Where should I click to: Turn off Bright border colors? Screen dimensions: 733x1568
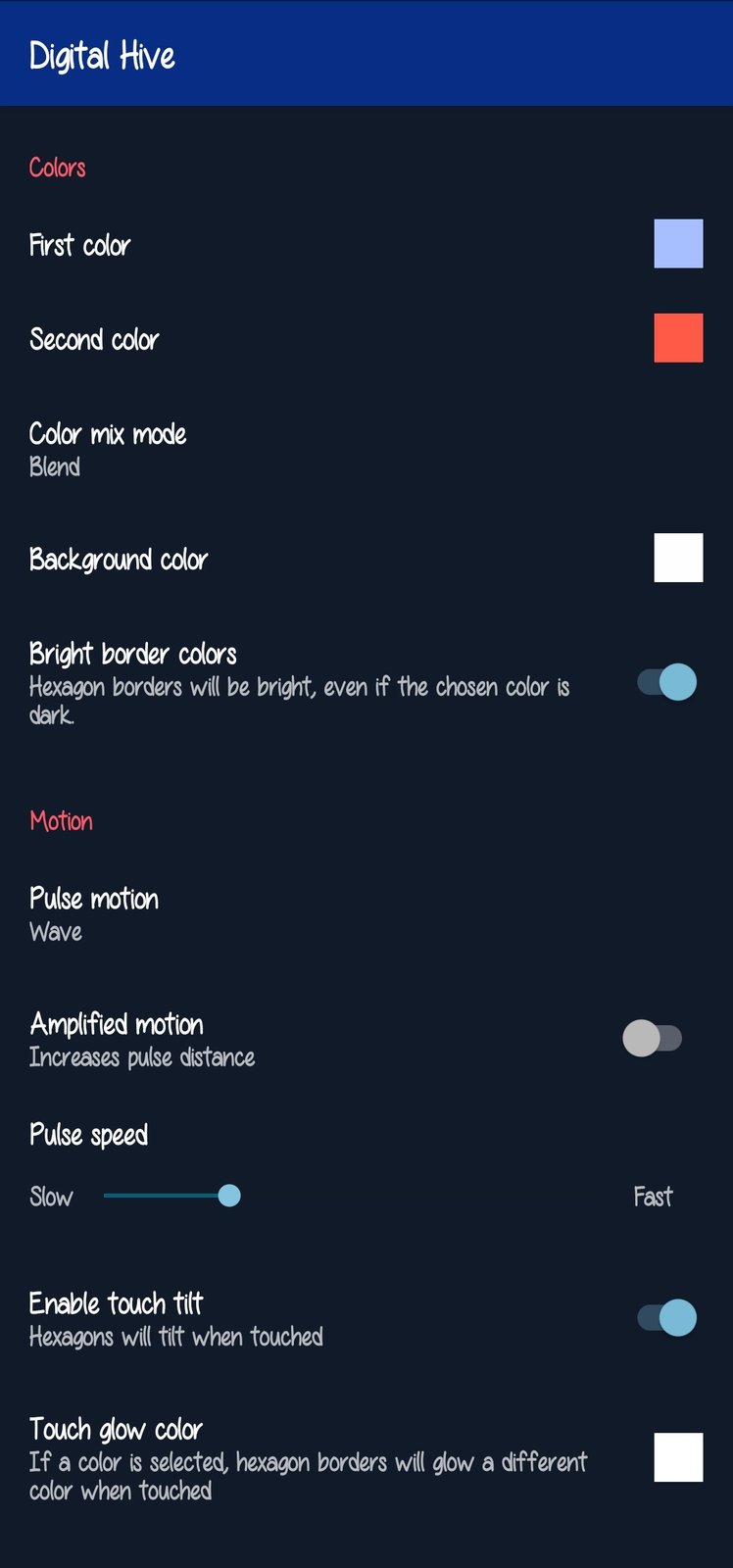[x=666, y=682]
